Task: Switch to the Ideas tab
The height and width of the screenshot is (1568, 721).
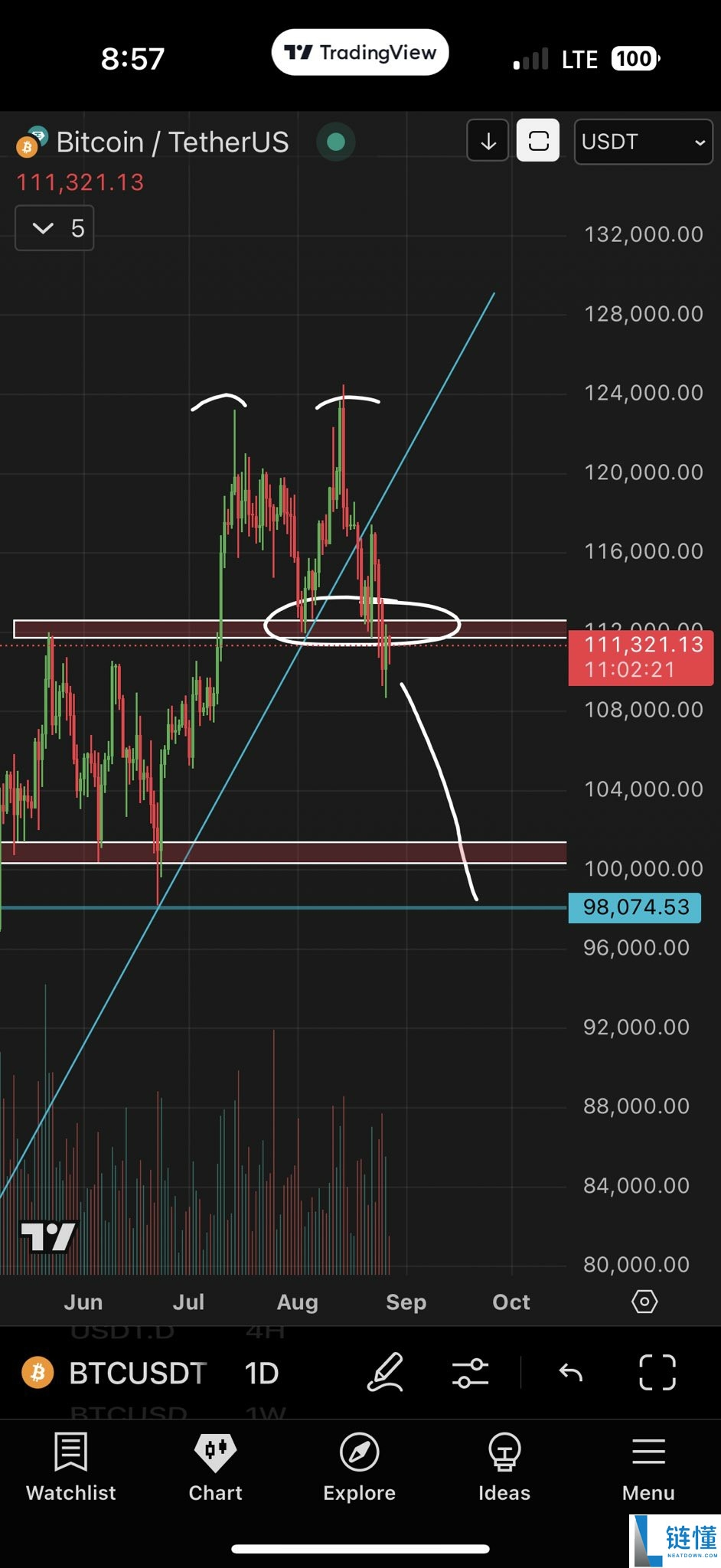Action: click(504, 1467)
